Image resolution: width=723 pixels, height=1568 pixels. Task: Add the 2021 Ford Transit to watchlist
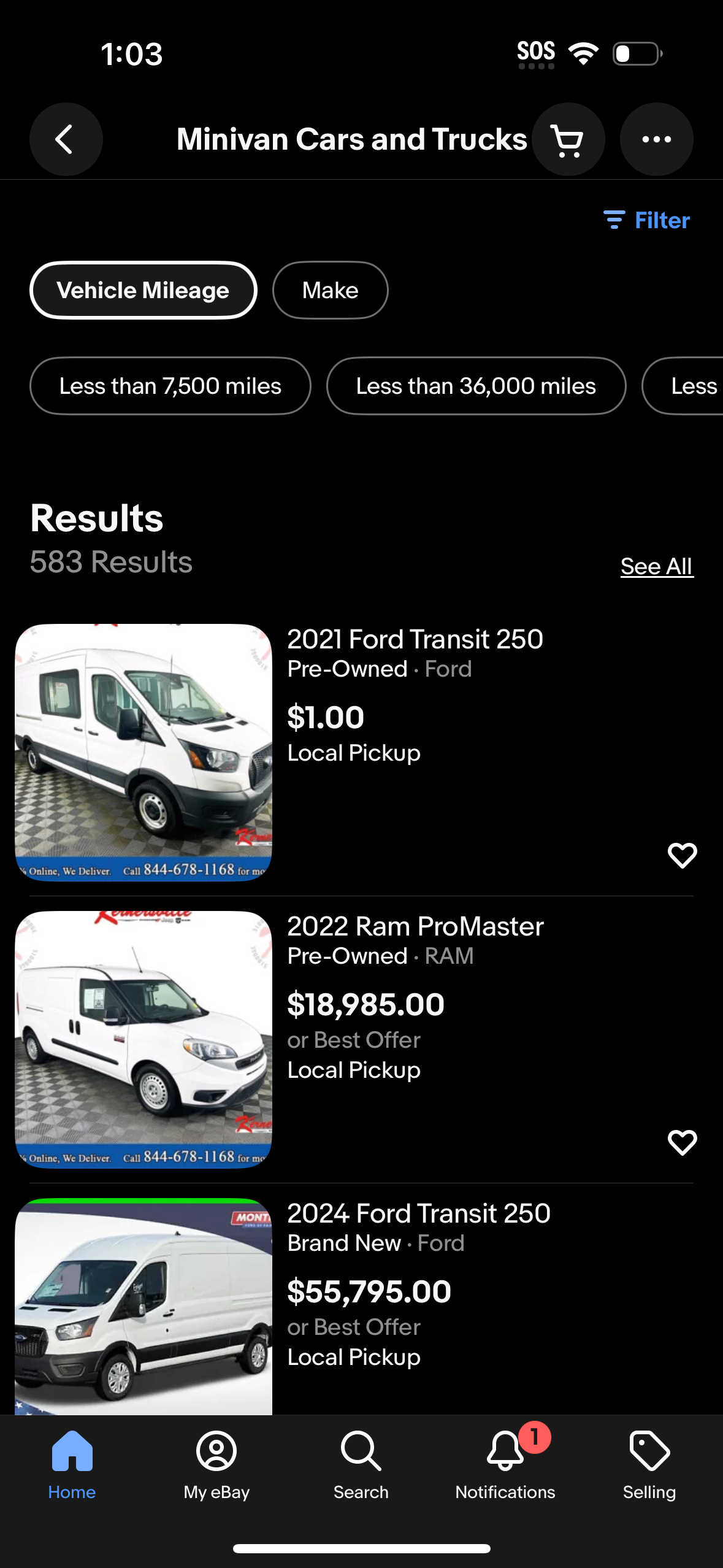point(682,855)
